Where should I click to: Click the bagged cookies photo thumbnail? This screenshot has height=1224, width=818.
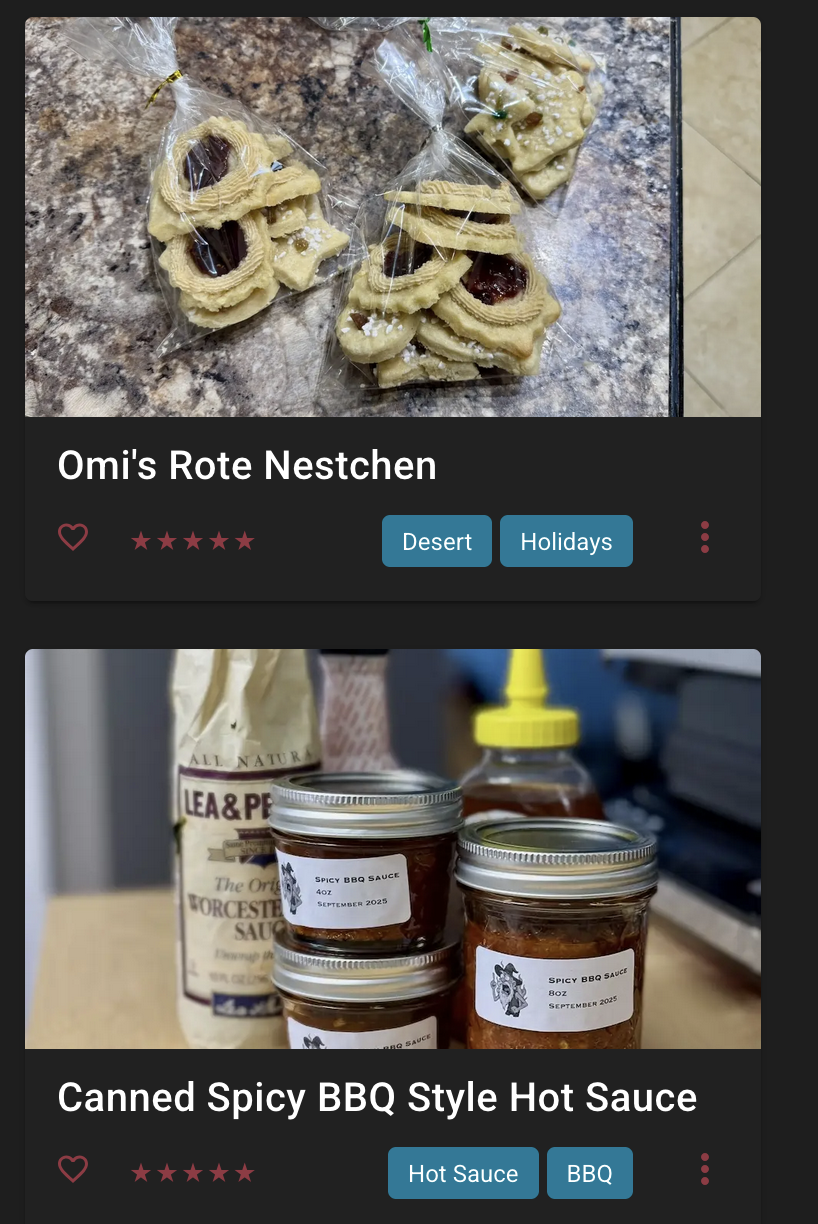[393, 217]
